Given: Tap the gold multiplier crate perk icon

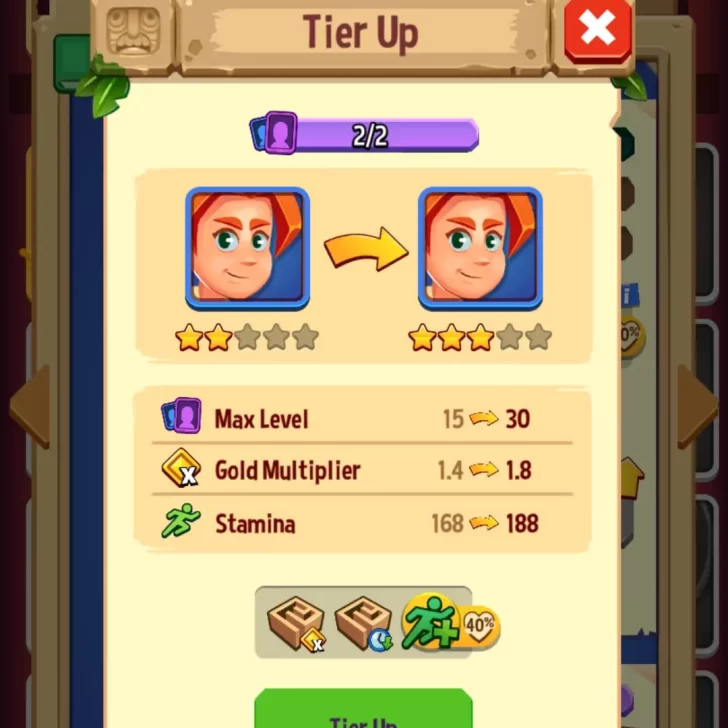Looking at the screenshot, I should (296, 624).
